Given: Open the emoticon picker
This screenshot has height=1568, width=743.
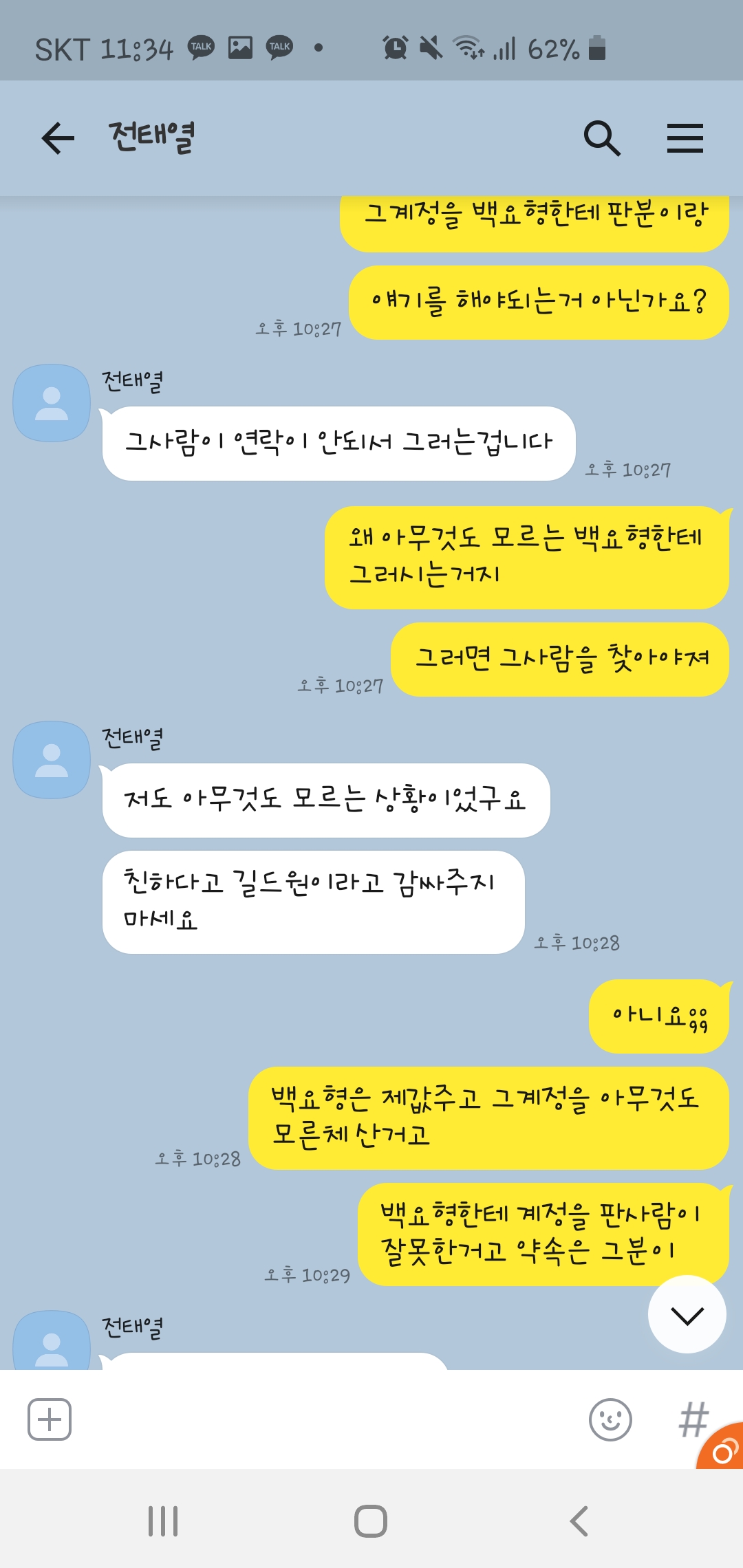Looking at the screenshot, I should click(610, 1419).
